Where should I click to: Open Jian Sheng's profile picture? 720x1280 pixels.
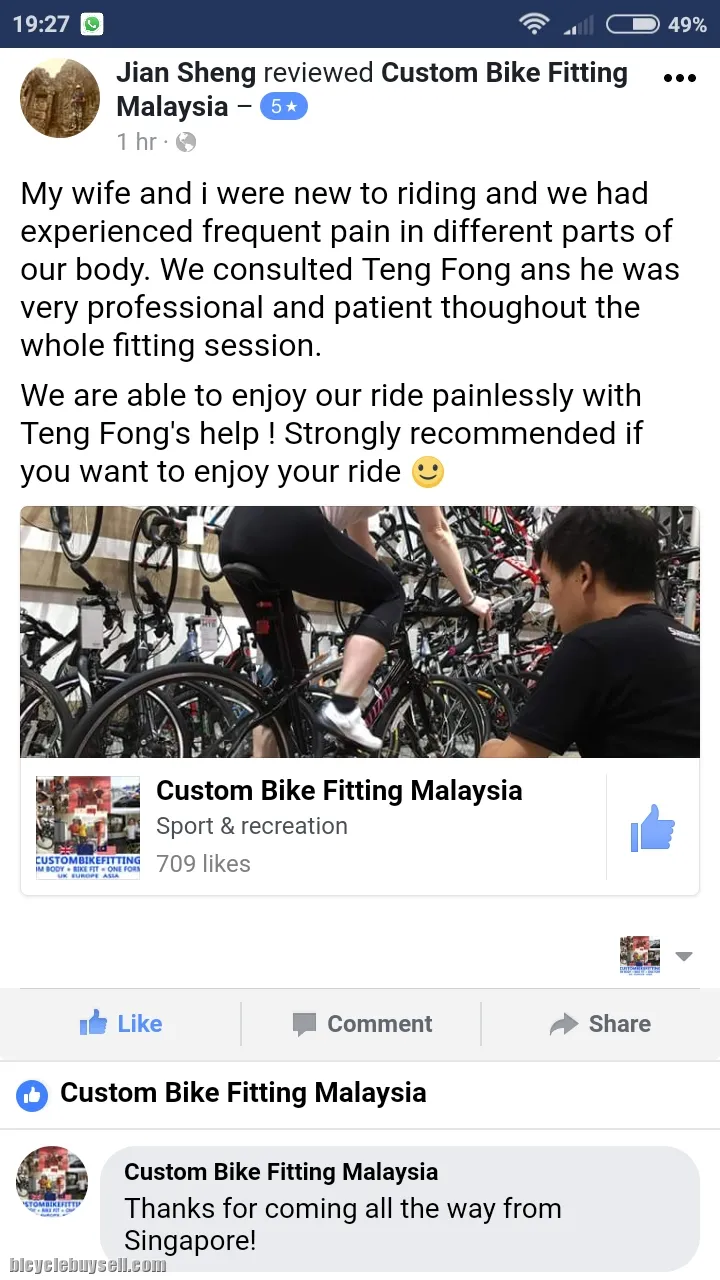click(60, 97)
